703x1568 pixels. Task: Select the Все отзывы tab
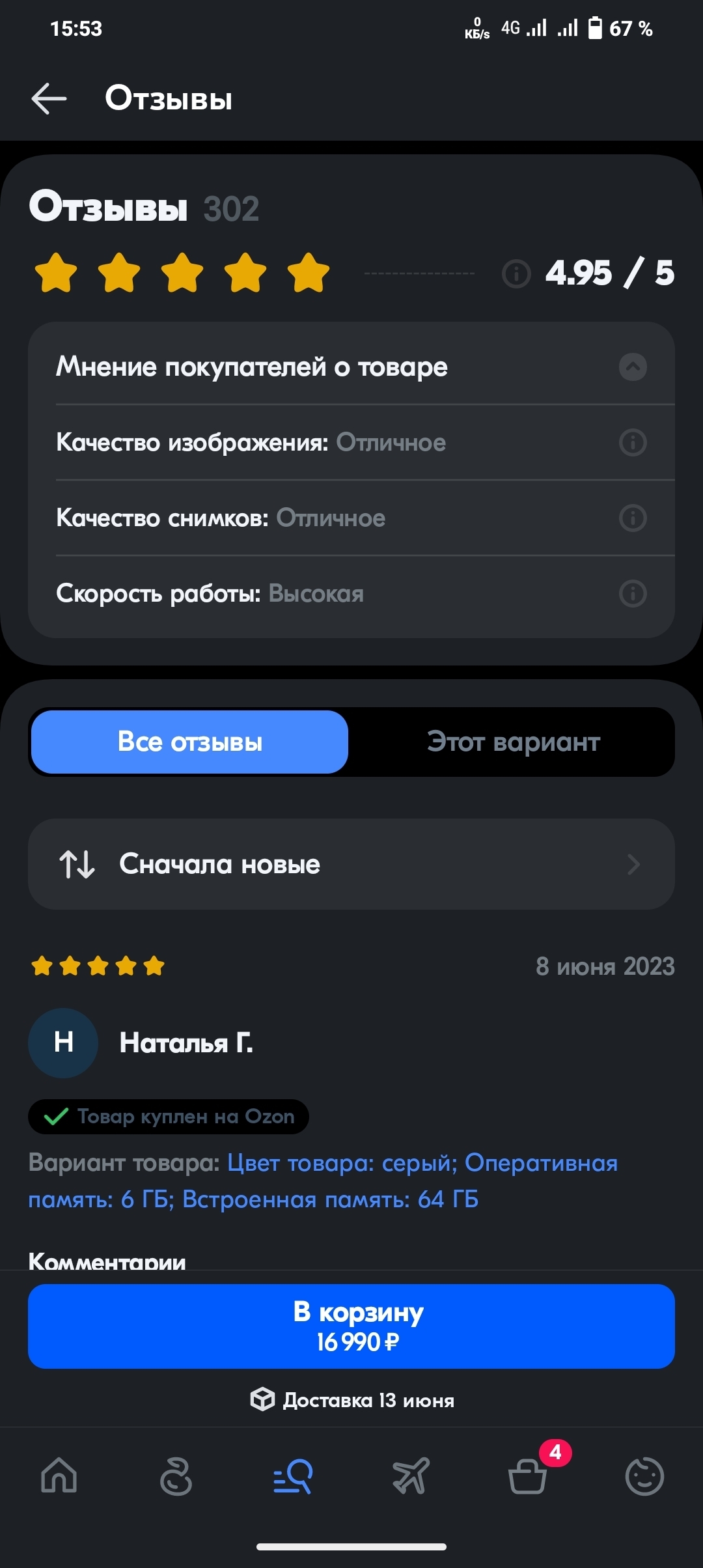pyautogui.click(x=189, y=742)
